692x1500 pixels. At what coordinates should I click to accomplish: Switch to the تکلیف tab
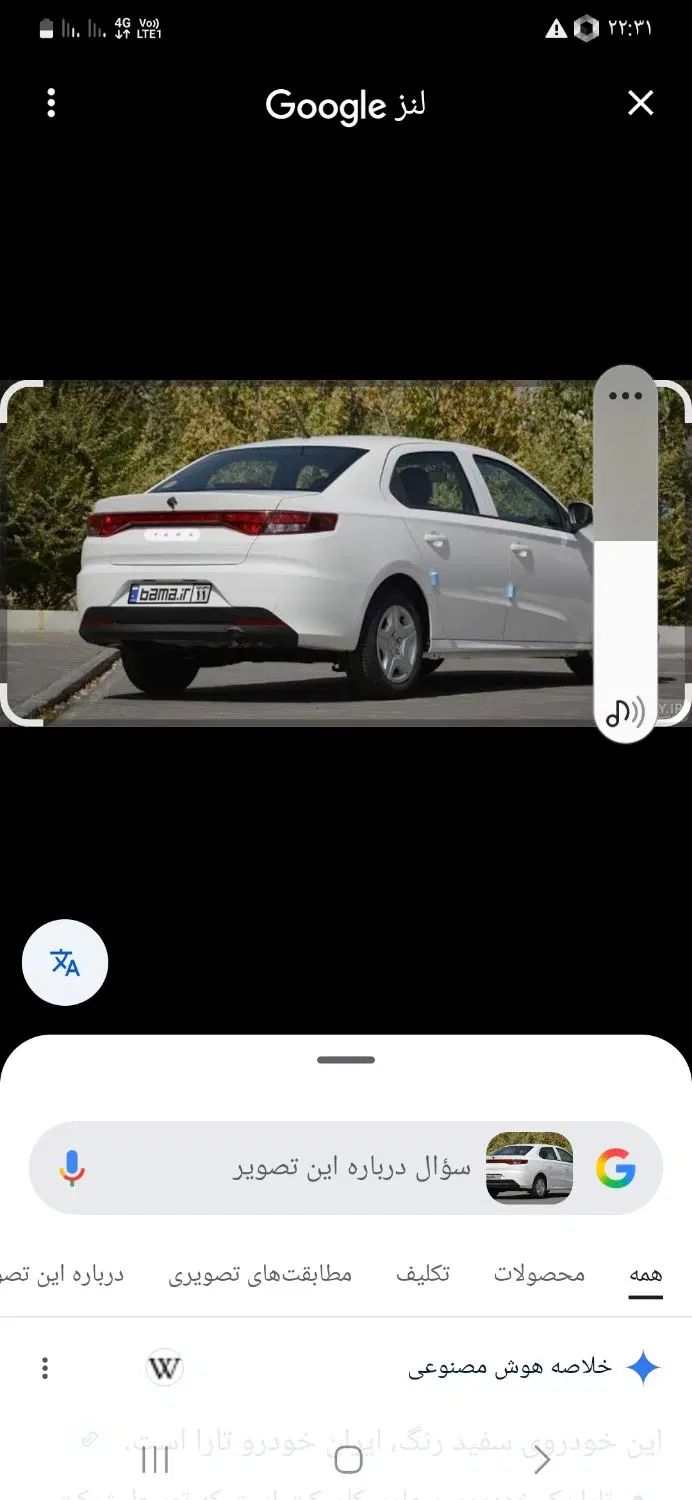[422, 1275]
